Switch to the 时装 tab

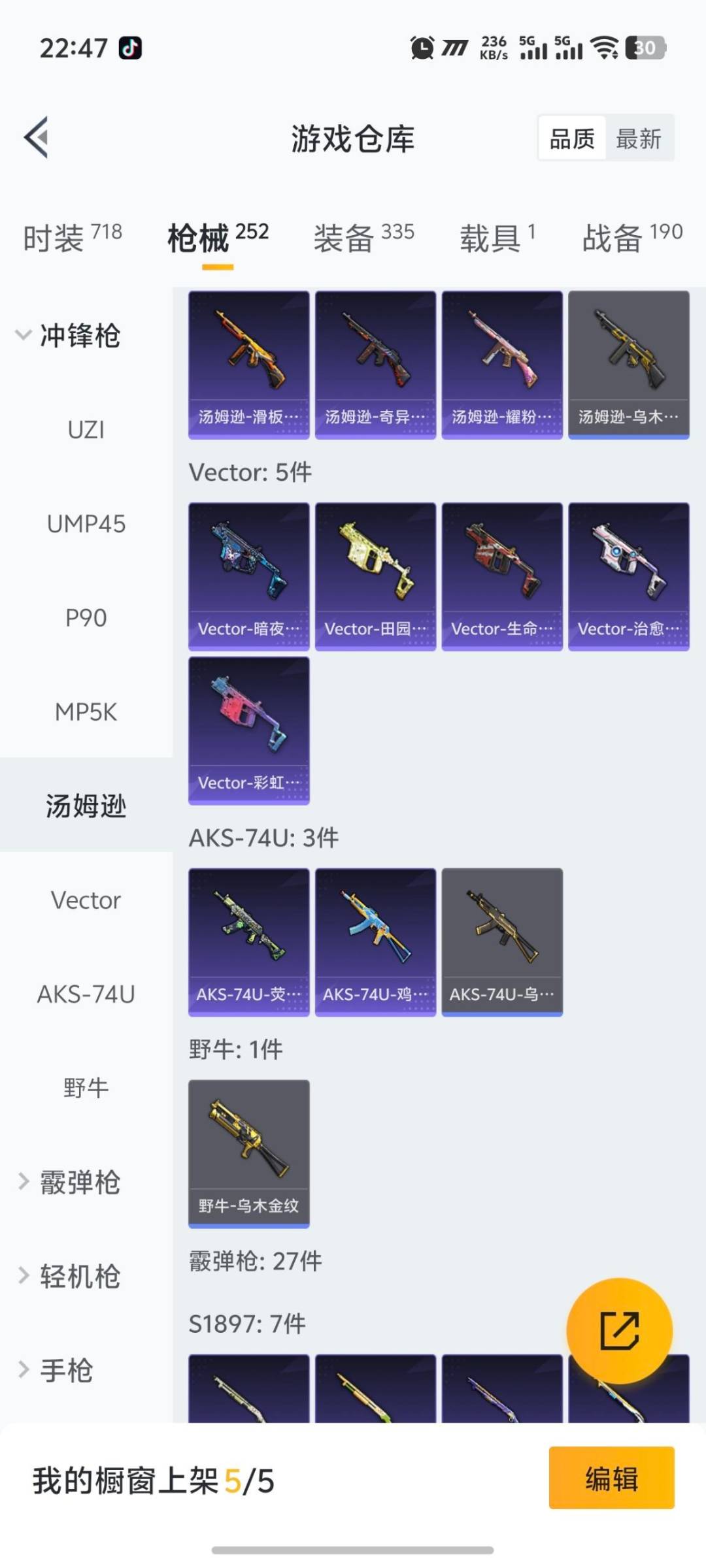point(72,237)
